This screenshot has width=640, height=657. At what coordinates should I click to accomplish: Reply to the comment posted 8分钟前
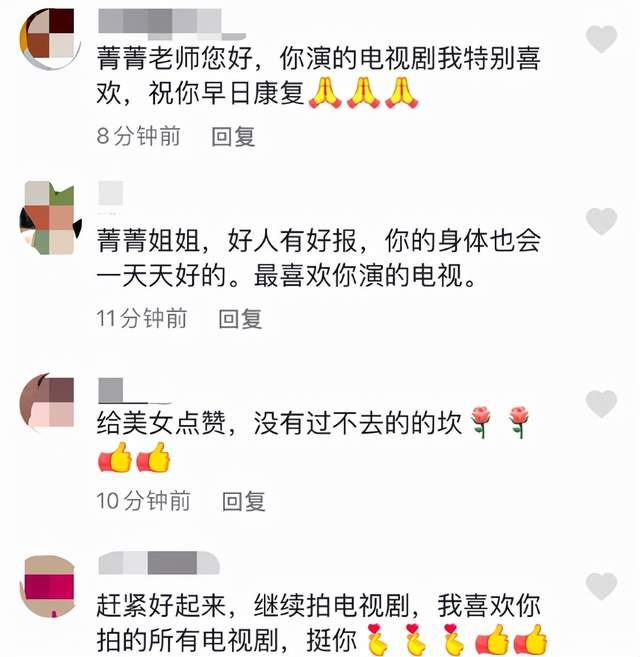point(234,137)
